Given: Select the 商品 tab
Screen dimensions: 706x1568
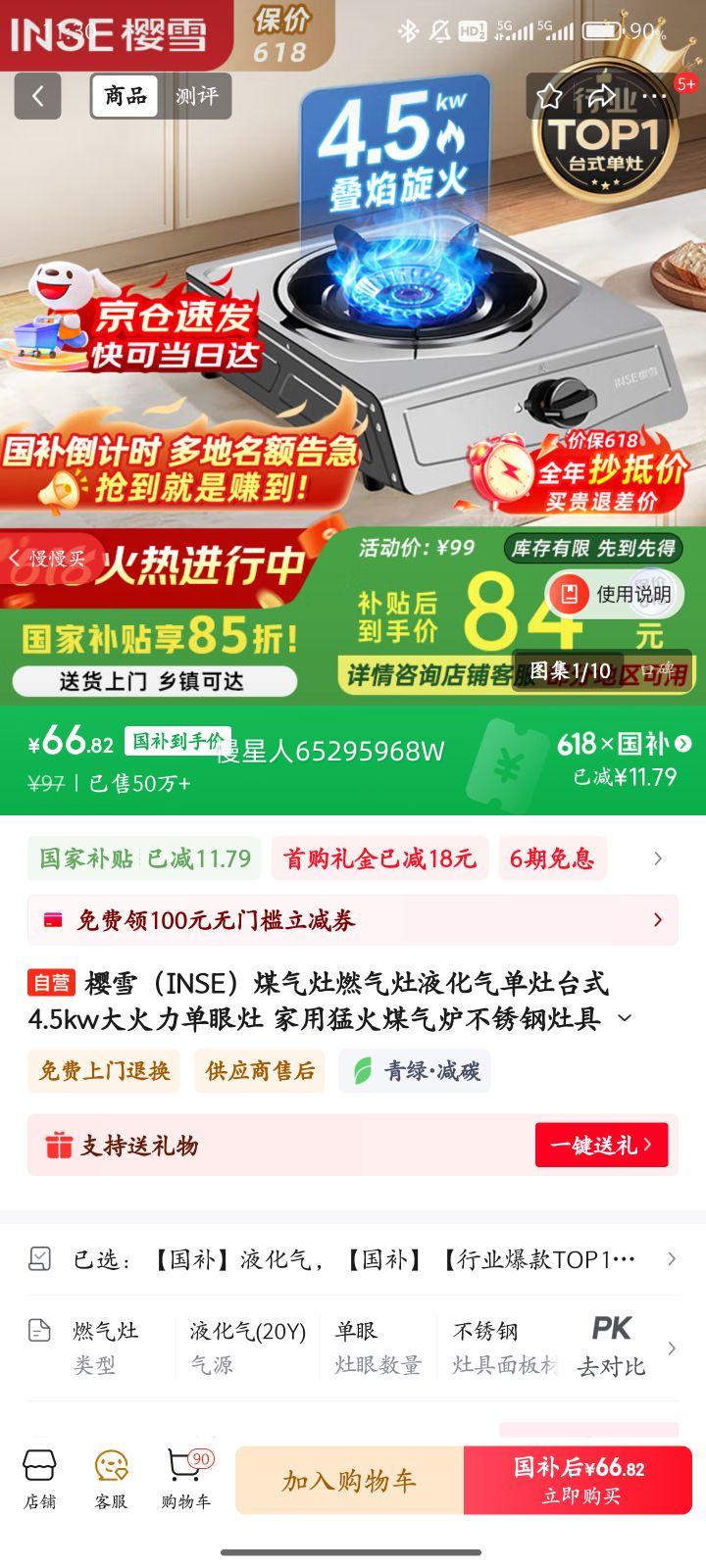Looking at the screenshot, I should point(126,96).
